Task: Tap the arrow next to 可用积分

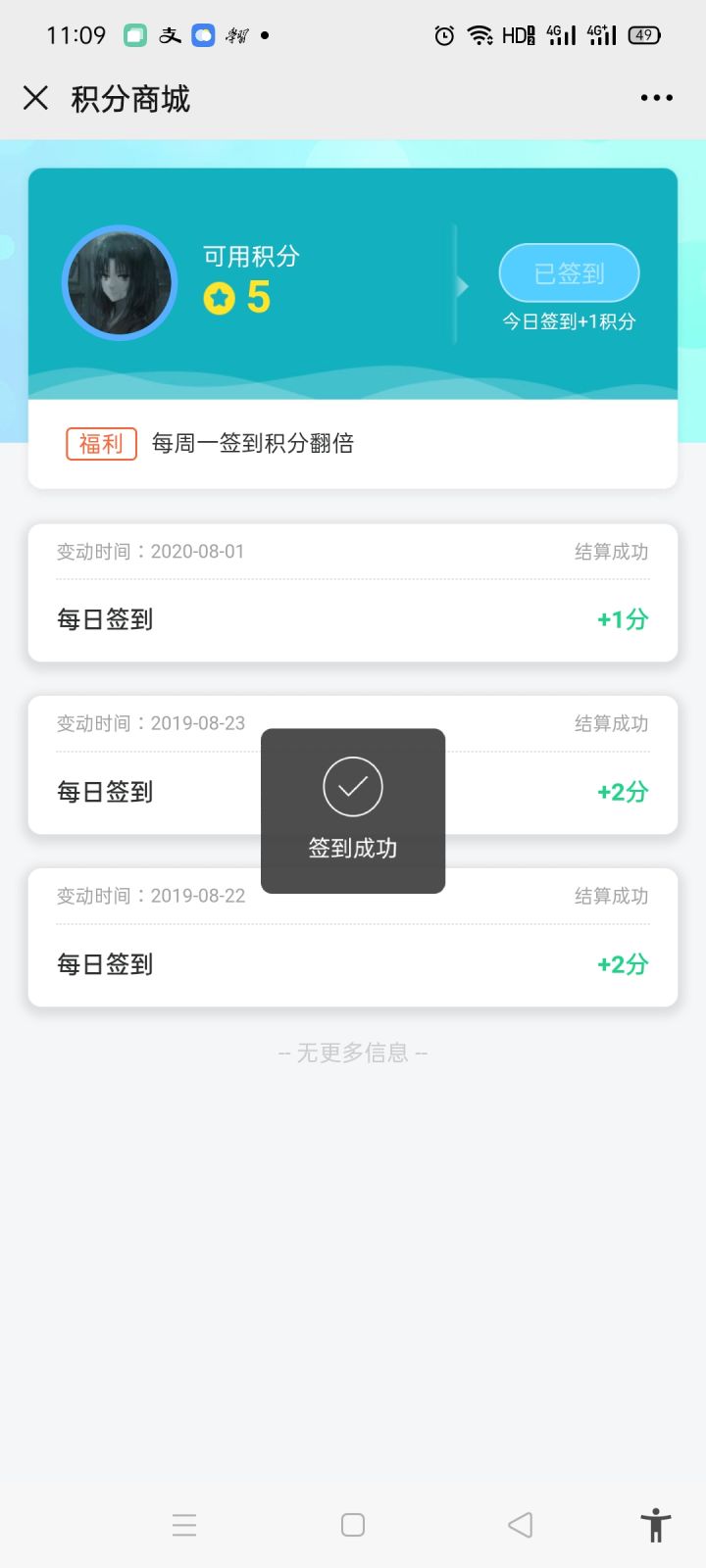Action: [x=461, y=284]
